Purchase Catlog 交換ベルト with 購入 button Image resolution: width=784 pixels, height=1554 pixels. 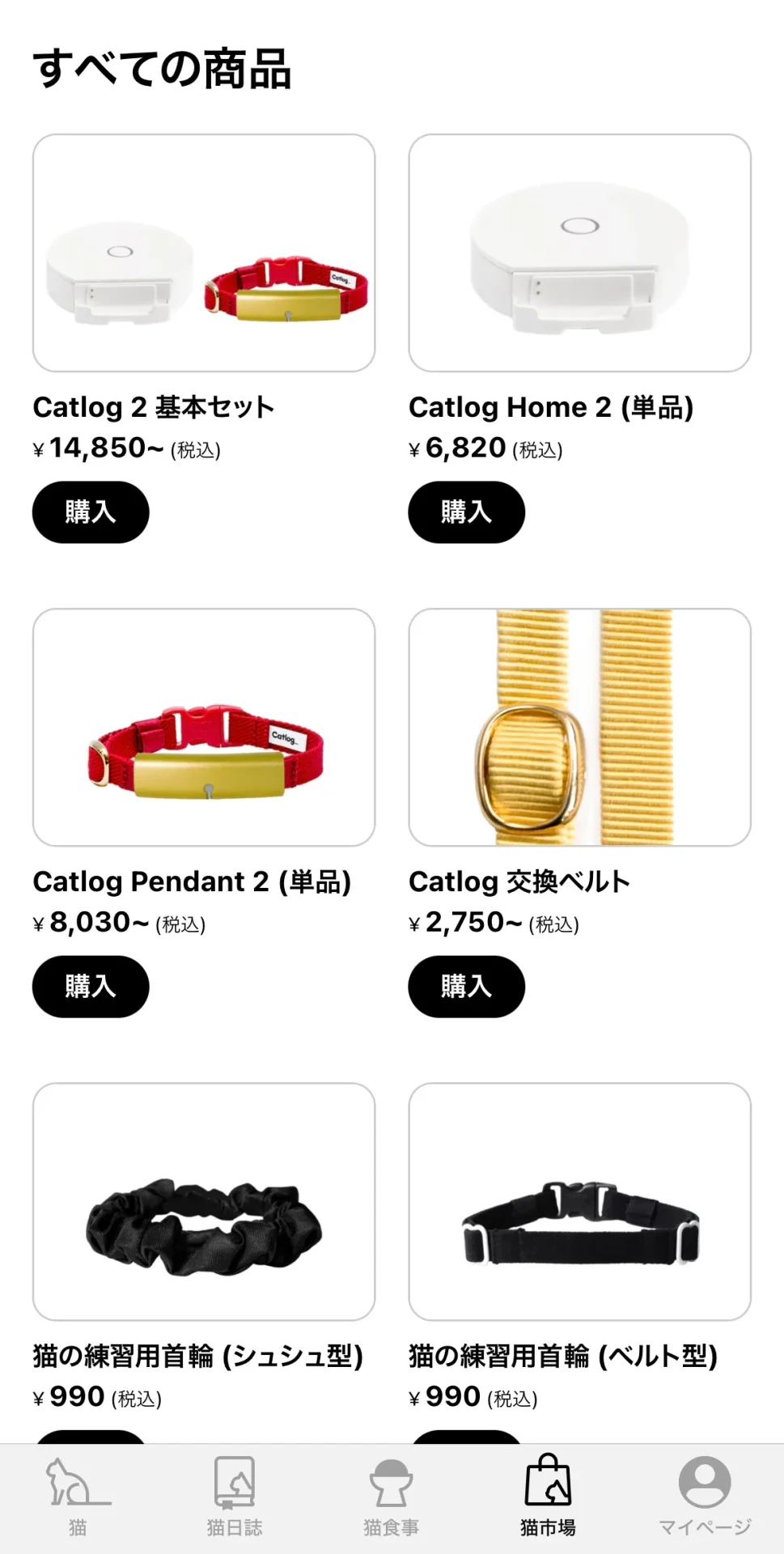pyautogui.click(x=466, y=987)
